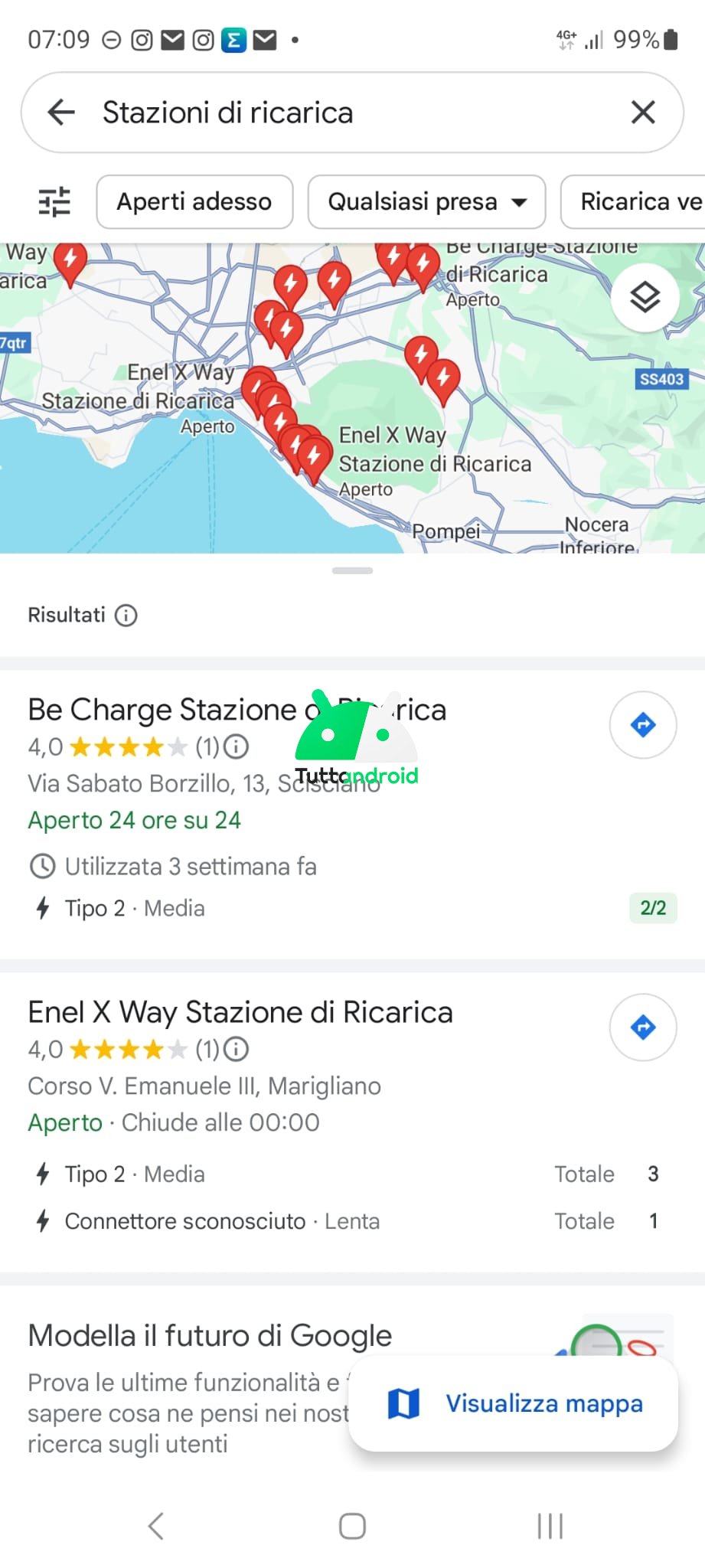Go to the system home screen
Screen dimensions: 705x1568
(x=352, y=1526)
